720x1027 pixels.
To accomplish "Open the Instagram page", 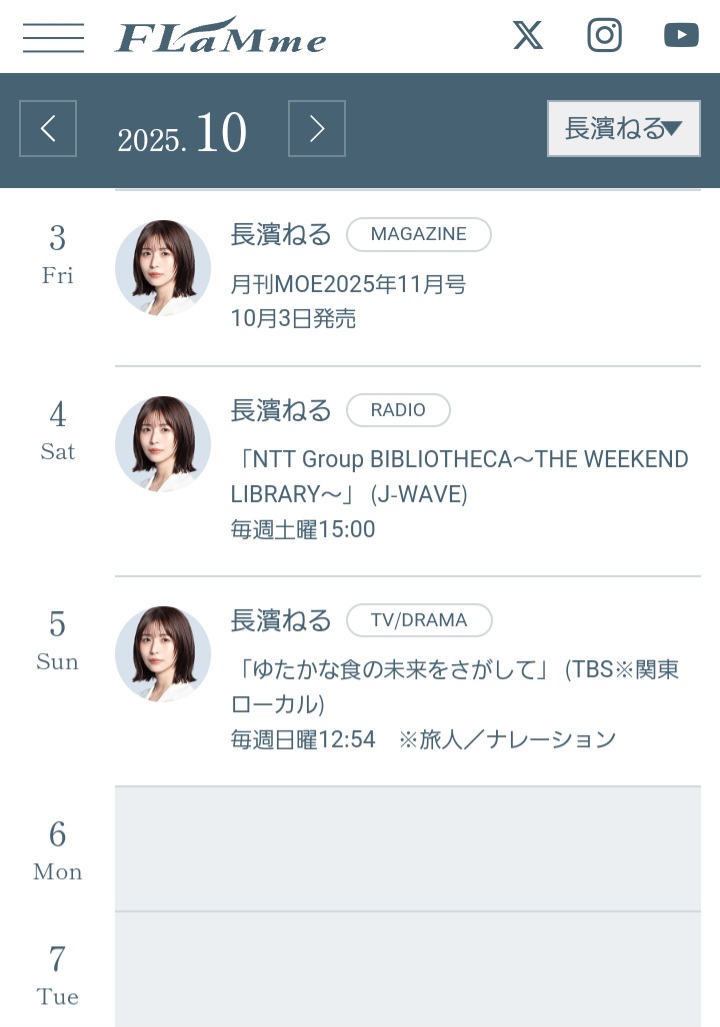I will [604, 36].
